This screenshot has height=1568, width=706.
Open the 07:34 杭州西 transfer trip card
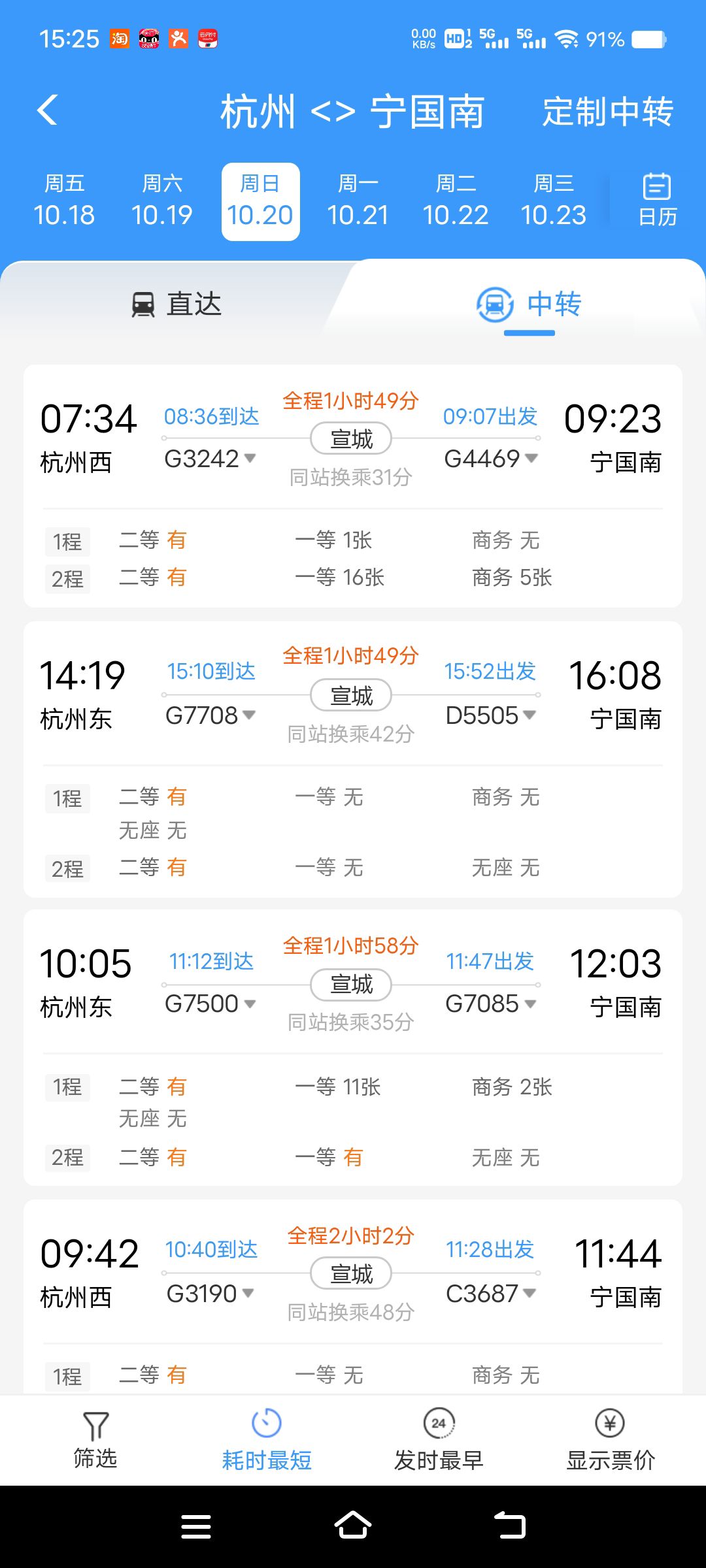tap(353, 486)
